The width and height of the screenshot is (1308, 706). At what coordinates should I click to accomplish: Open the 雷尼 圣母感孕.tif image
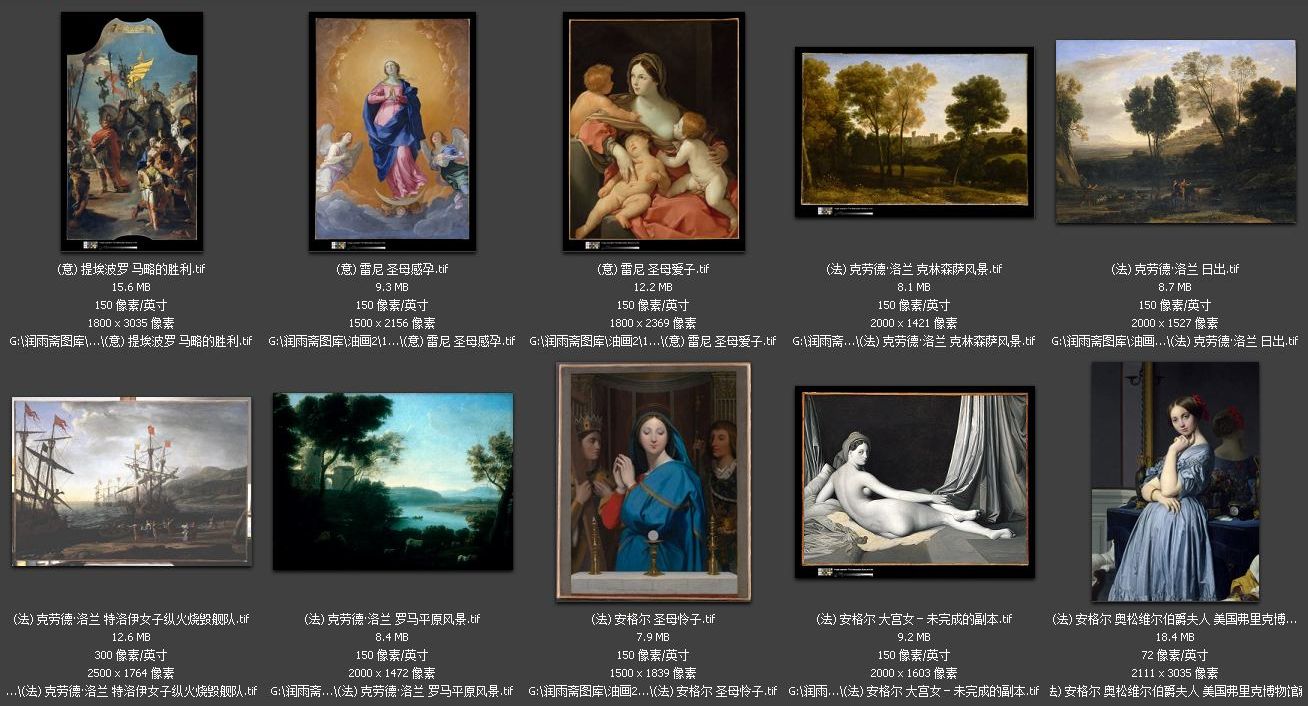[x=392, y=131]
